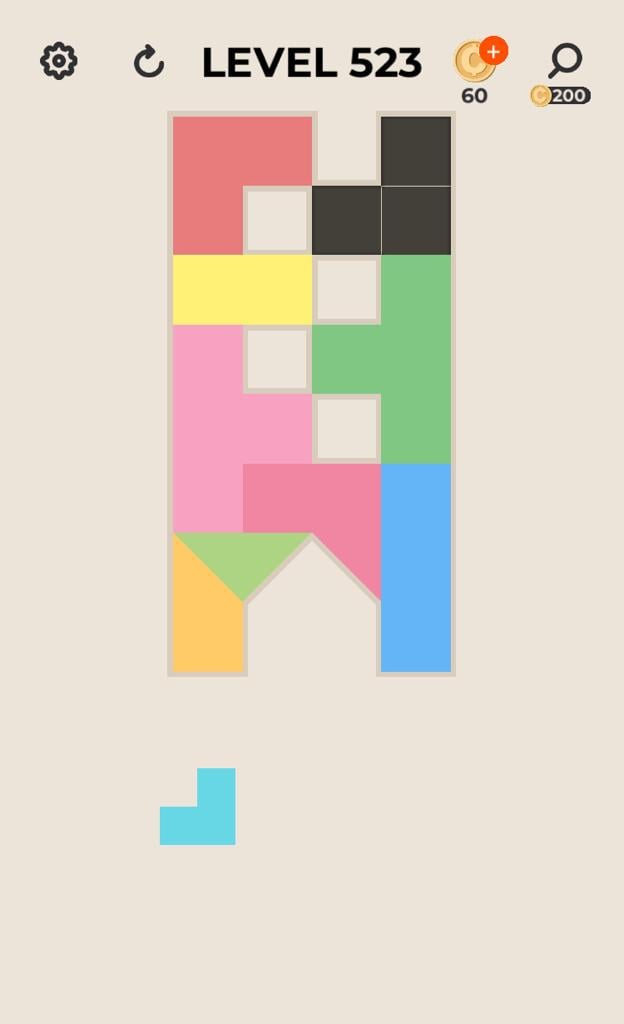The height and width of the screenshot is (1024, 624).
Task: Open the settings gear
Action: point(59,62)
